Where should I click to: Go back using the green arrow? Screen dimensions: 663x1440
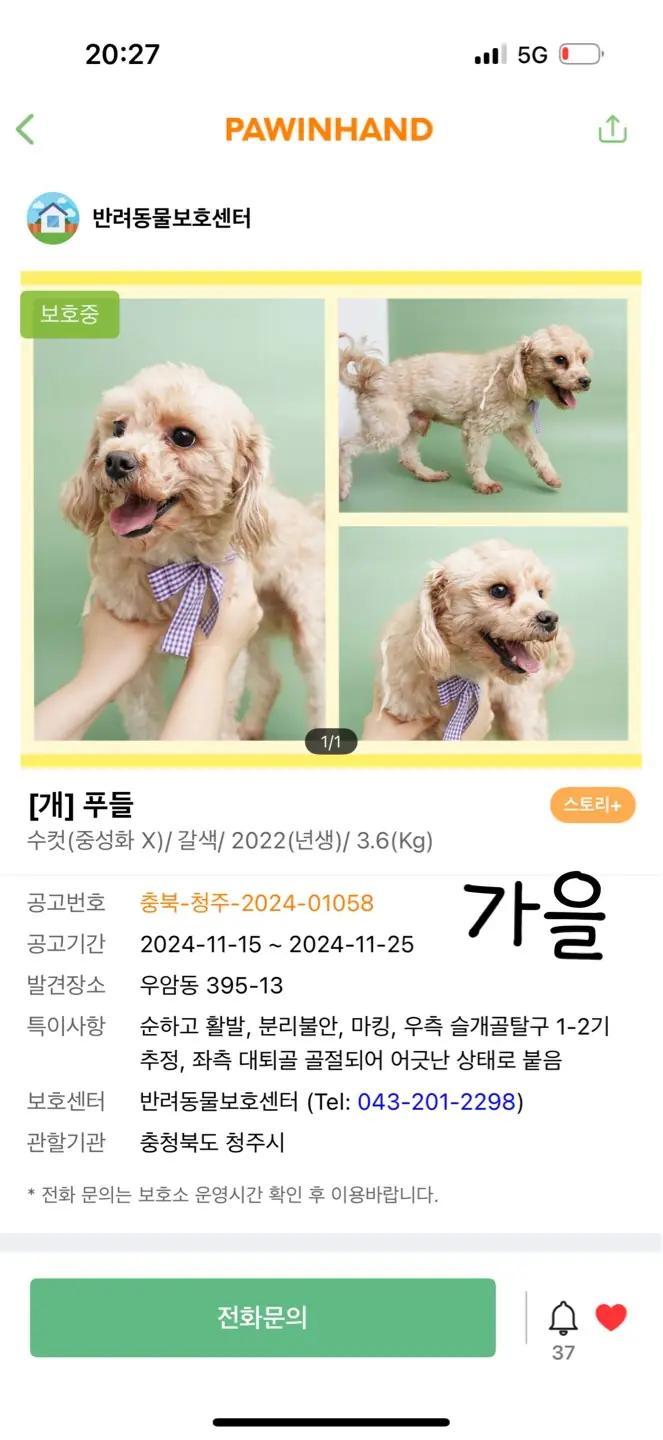click(x=26, y=129)
